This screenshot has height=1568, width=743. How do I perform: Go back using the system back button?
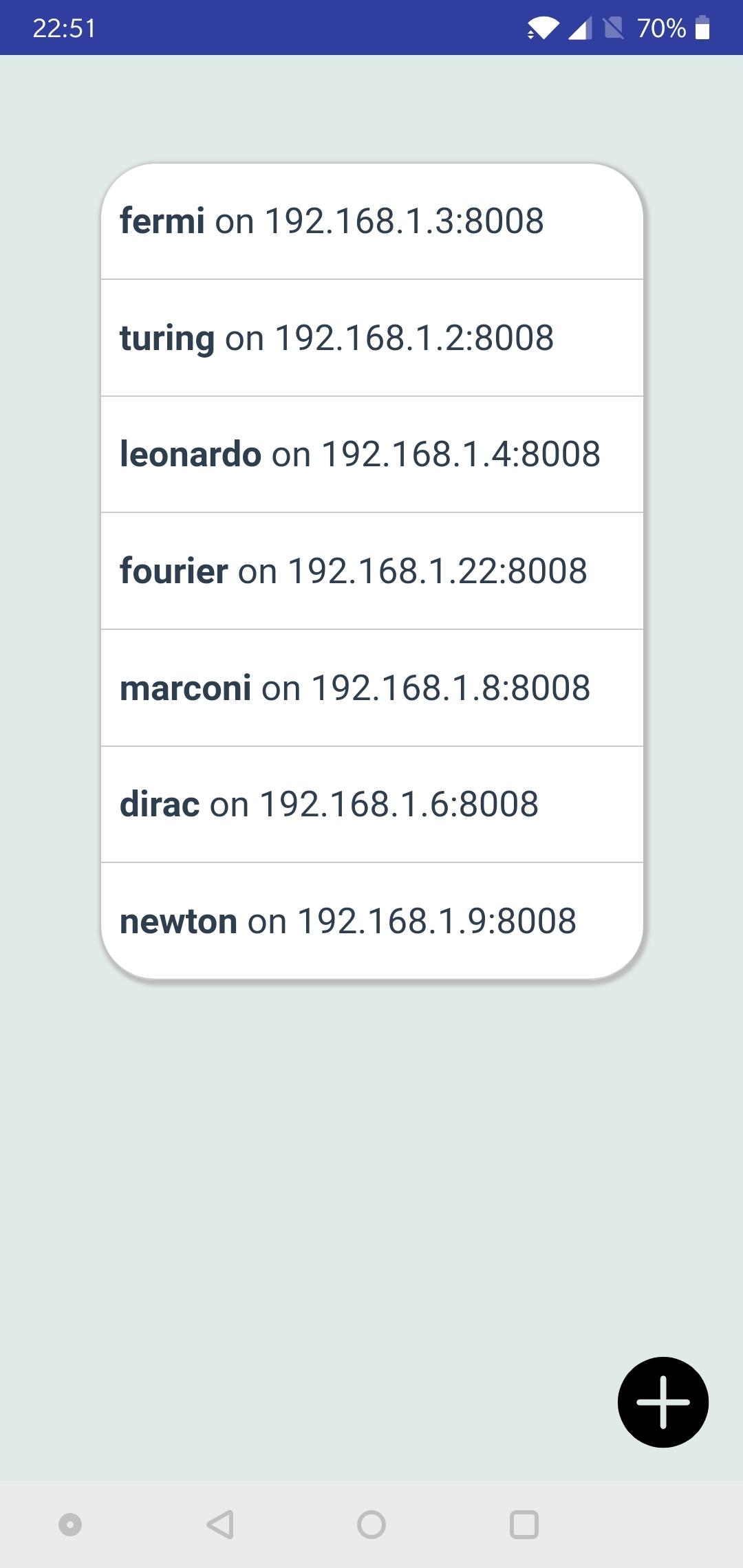click(x=220, y=1524)
